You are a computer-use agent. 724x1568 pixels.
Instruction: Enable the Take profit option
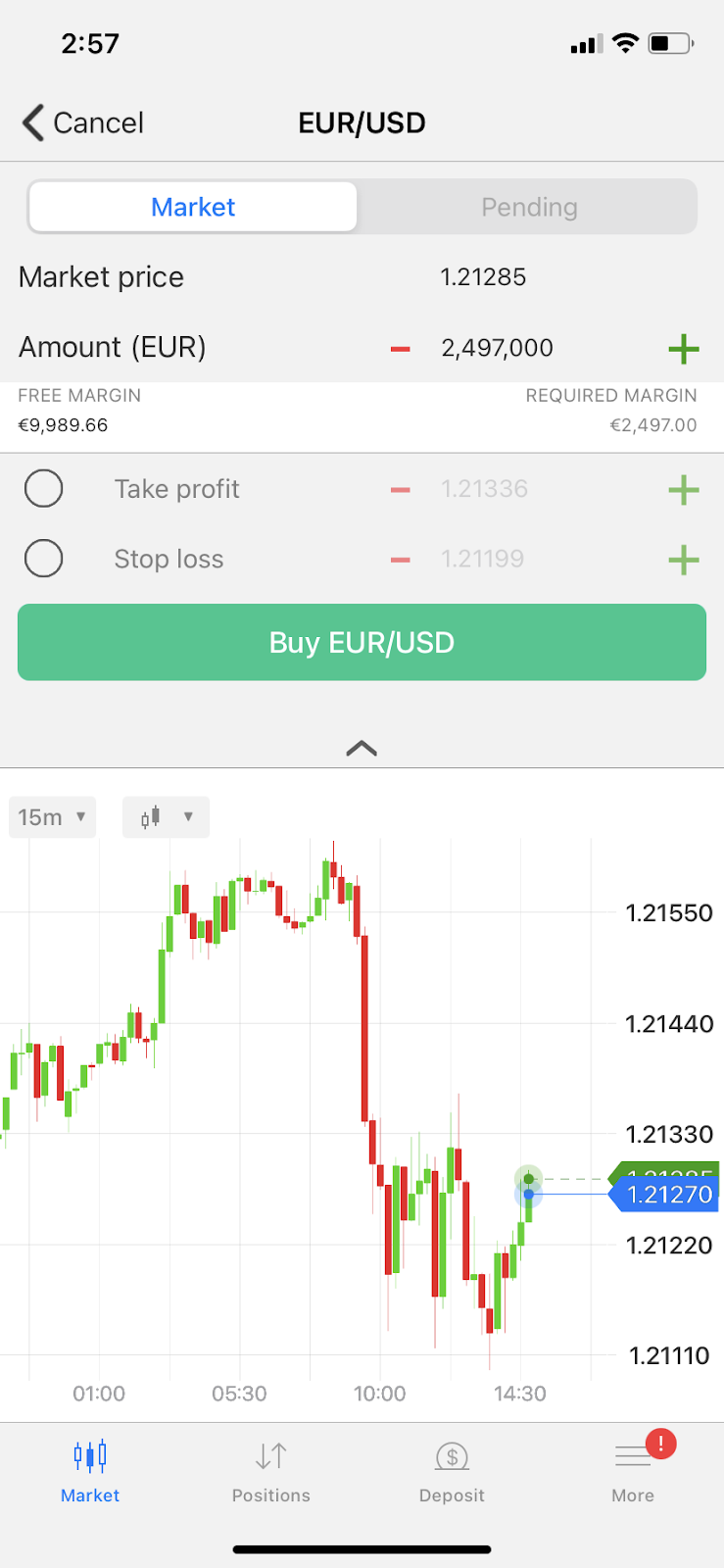(44, 488)
